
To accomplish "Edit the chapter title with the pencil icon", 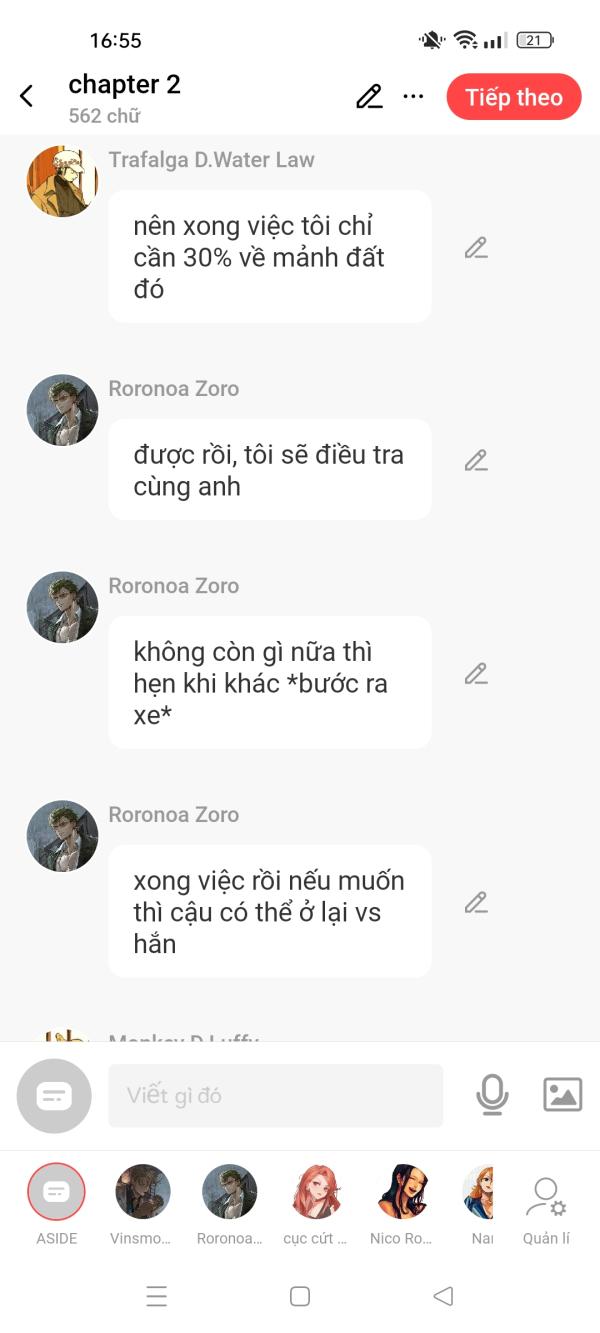I will click(x=369, y=96).
